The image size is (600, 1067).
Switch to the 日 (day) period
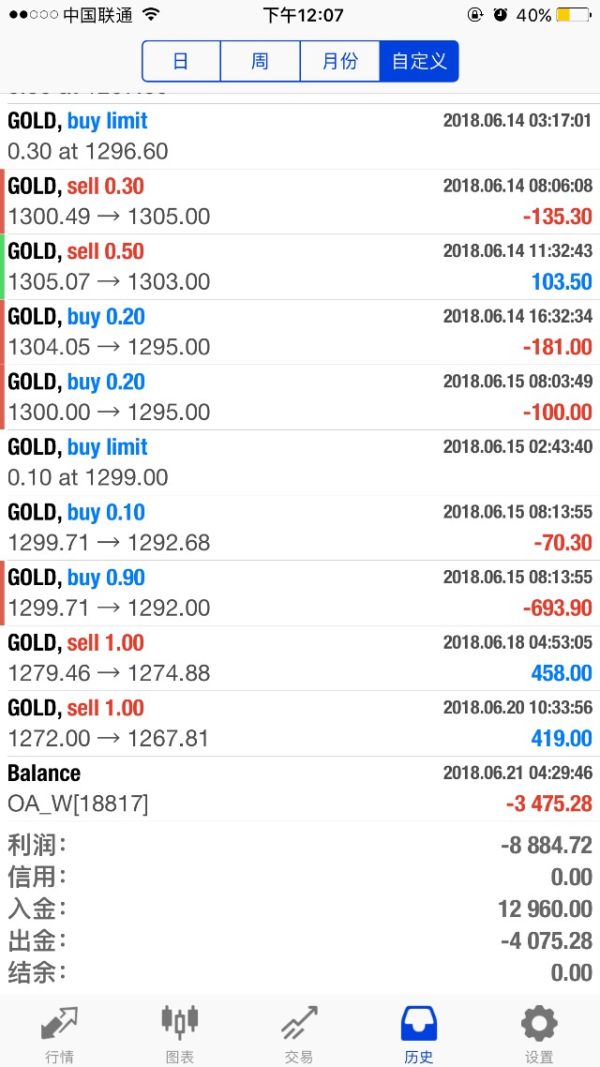tap(181, 61)
